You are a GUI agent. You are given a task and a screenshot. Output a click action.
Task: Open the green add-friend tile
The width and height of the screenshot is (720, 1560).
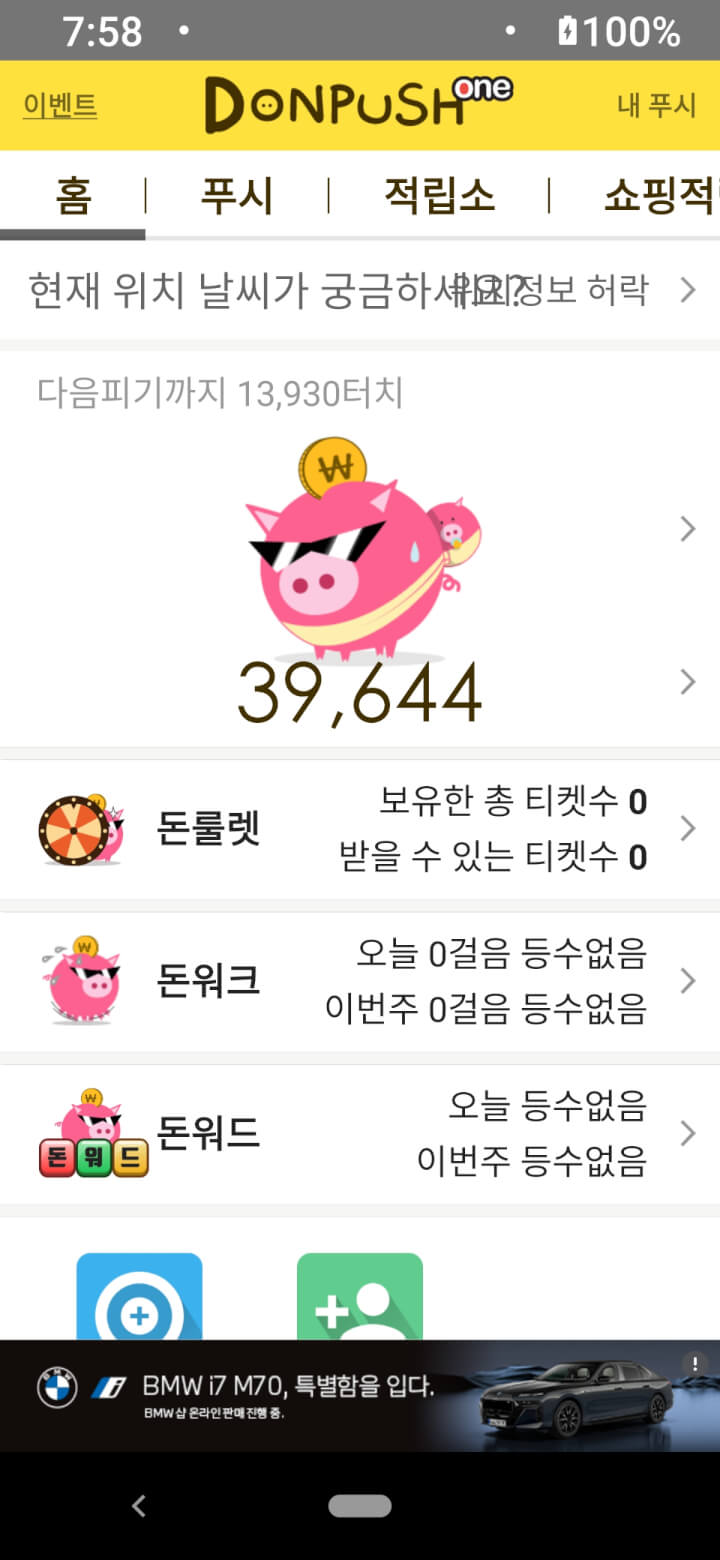click(360, 1298)
